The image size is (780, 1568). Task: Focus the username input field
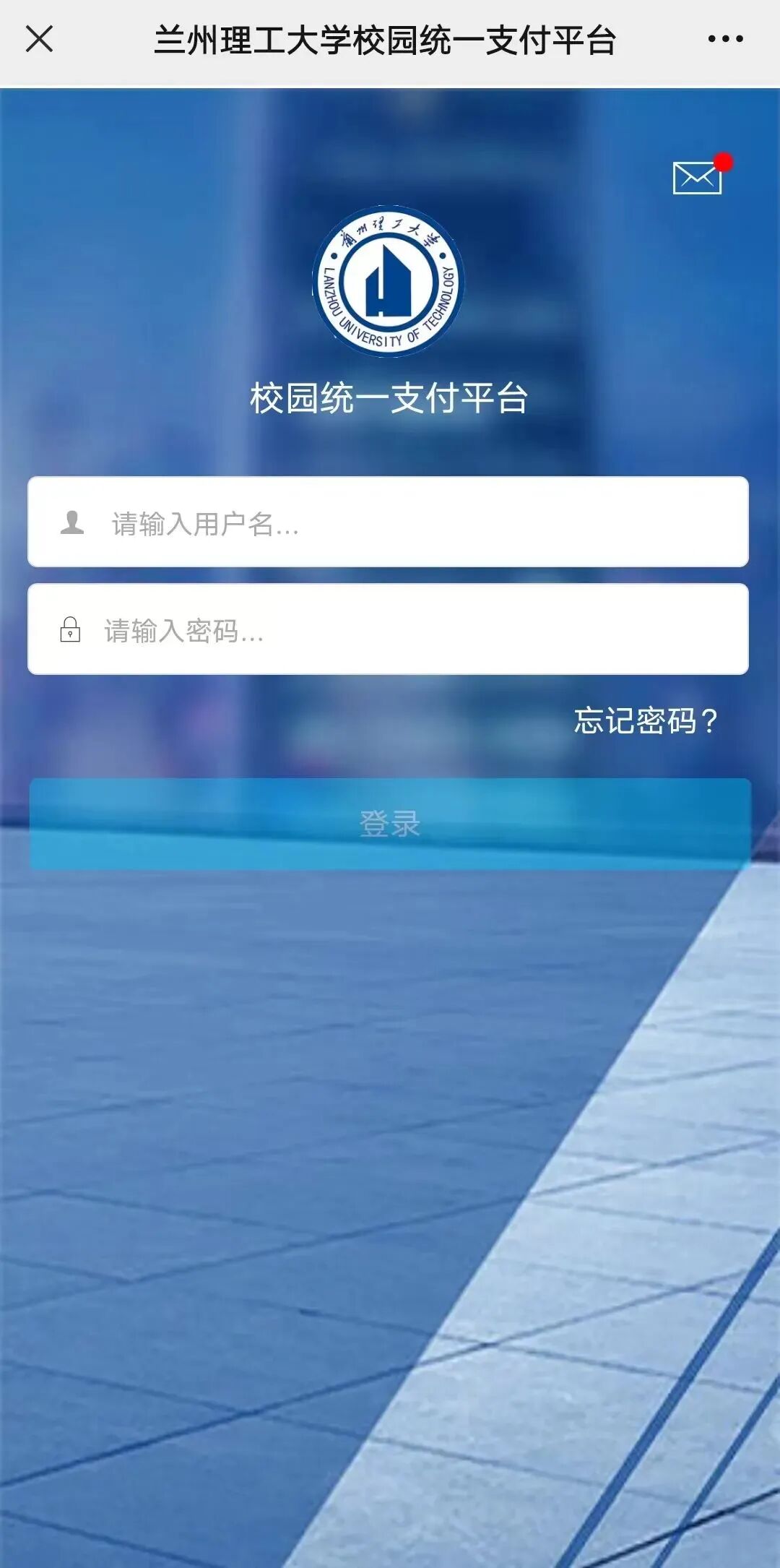click(389, 522)
